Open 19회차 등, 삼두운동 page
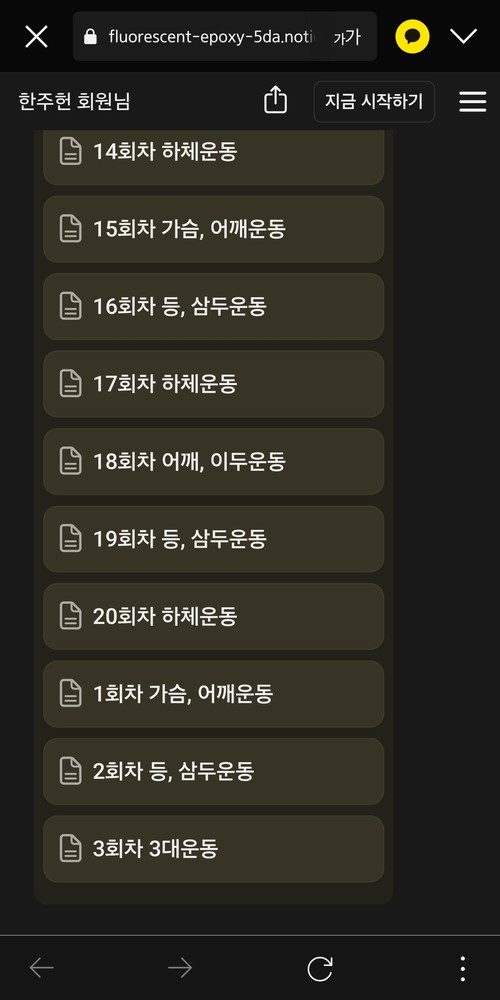The width and height of the screenshot is (500, 1000). tap(214, 539)
